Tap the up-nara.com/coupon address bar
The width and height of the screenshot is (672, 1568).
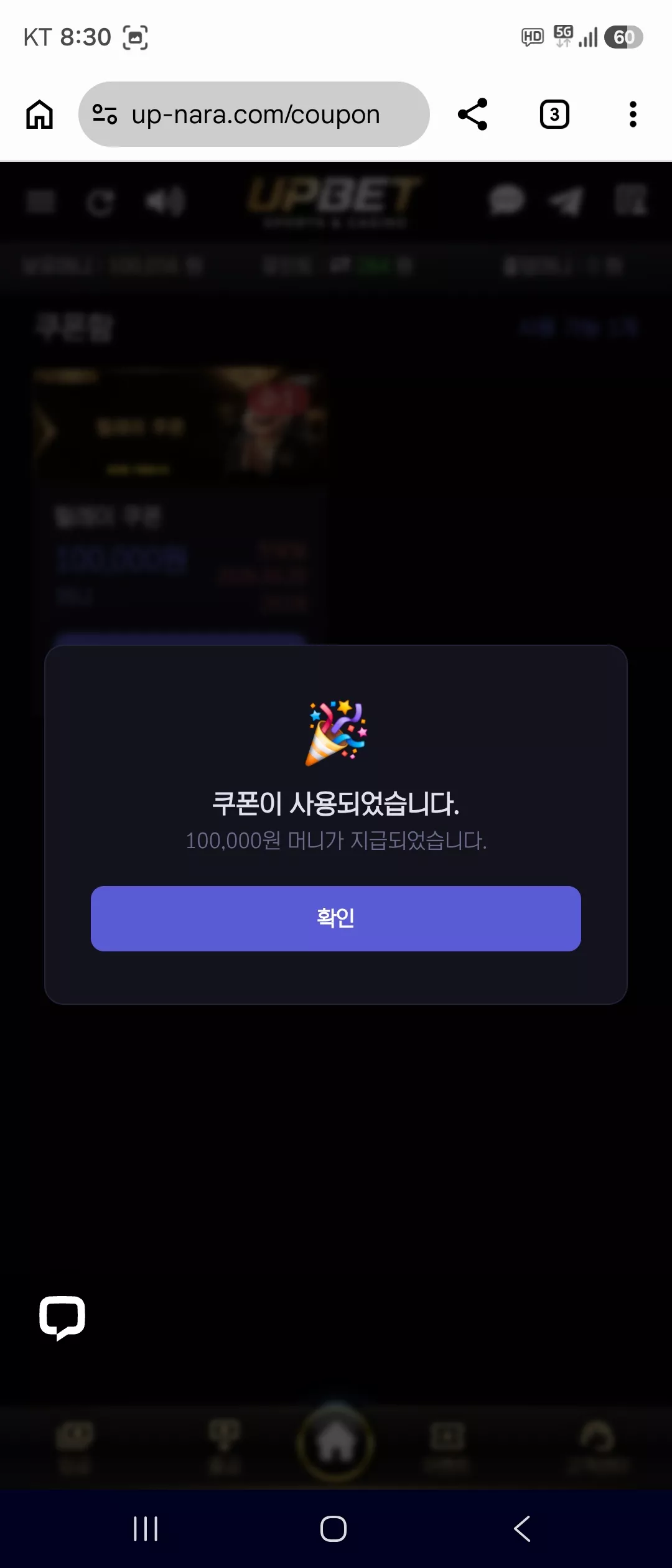tap(254, 114)
